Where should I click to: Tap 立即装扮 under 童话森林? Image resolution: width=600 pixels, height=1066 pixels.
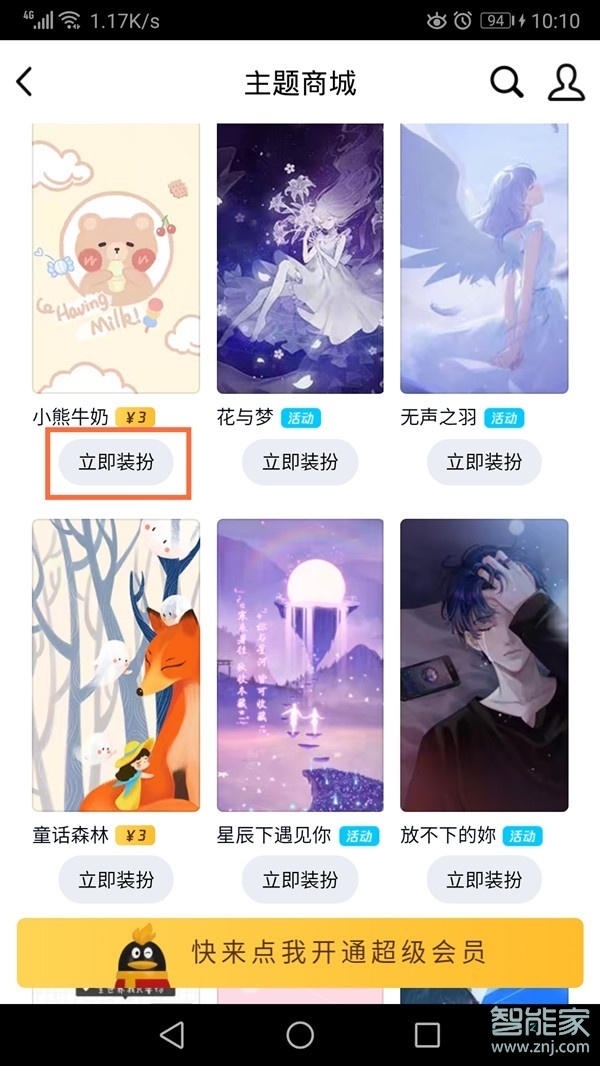[x=116, y=880]
